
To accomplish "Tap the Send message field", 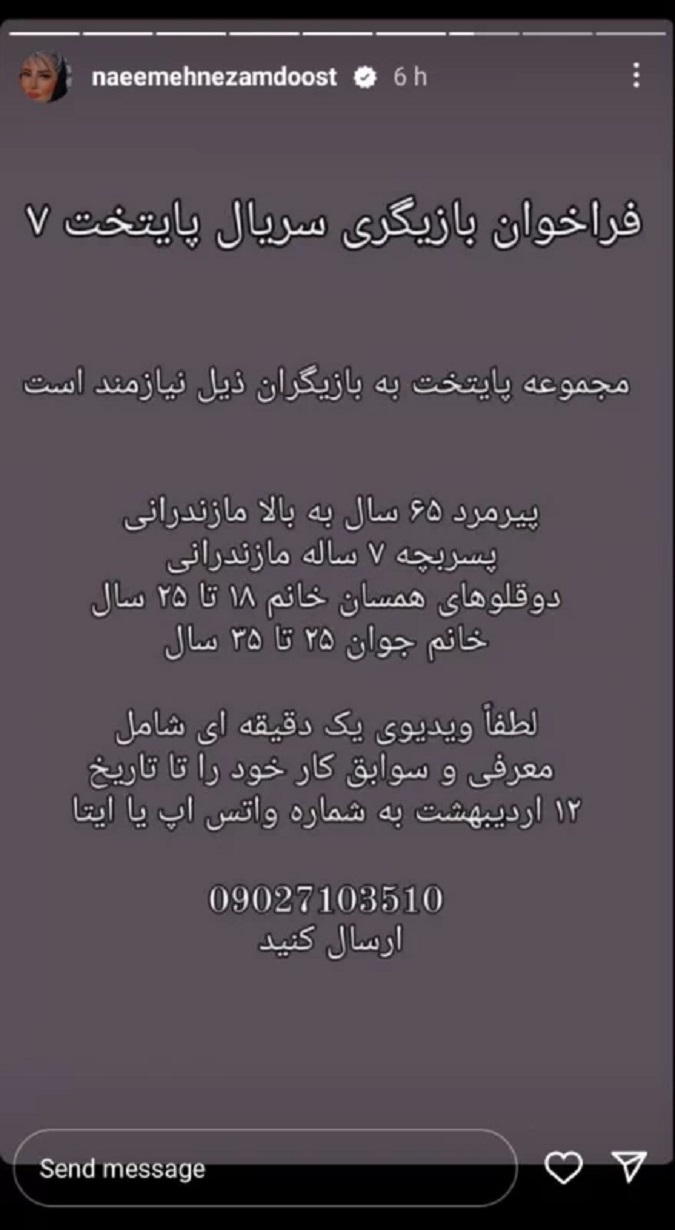I will click(x=265, y=1168).
